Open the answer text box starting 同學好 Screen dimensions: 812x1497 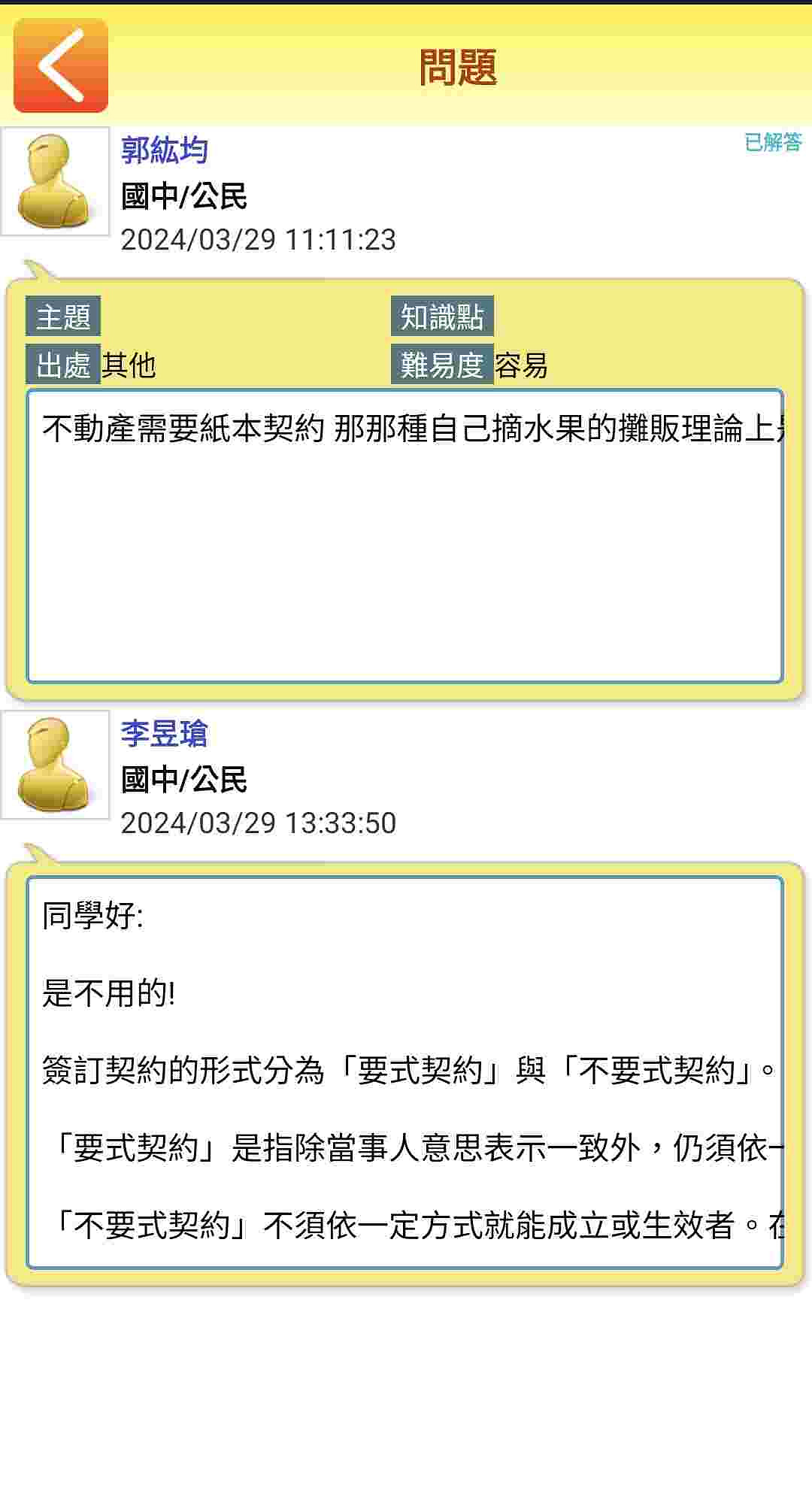point(405,1072)
